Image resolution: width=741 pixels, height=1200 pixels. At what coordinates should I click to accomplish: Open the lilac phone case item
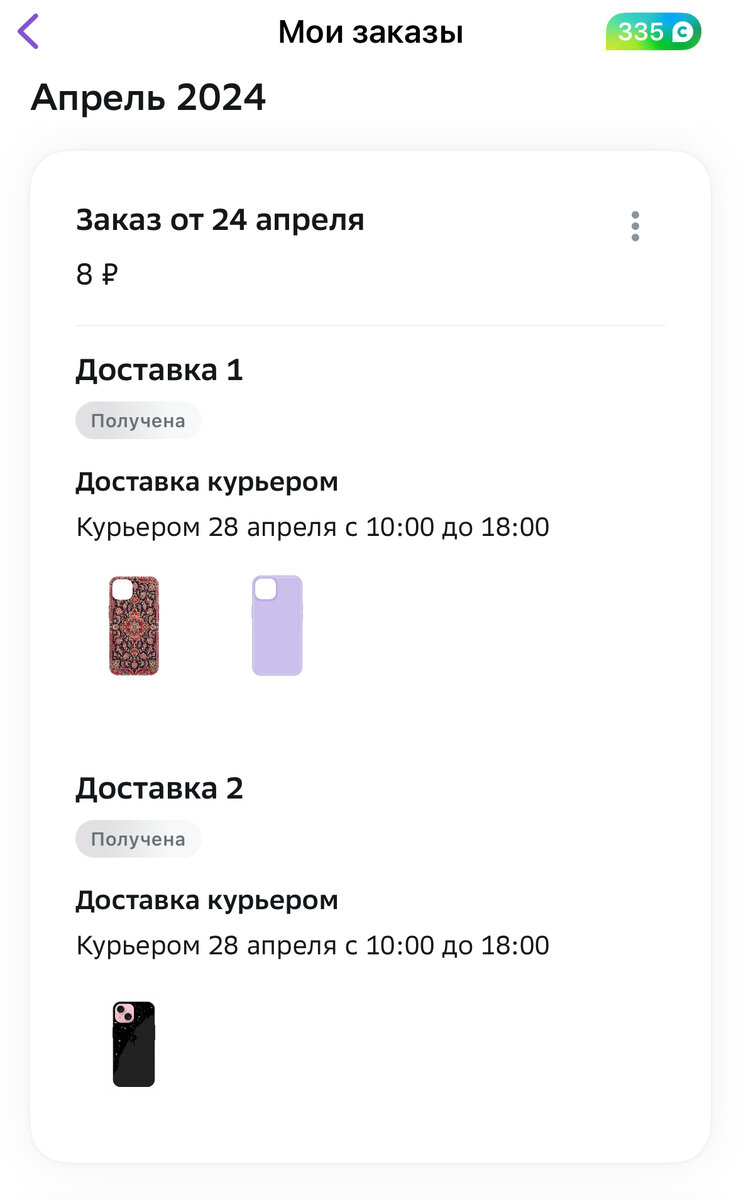277,625
